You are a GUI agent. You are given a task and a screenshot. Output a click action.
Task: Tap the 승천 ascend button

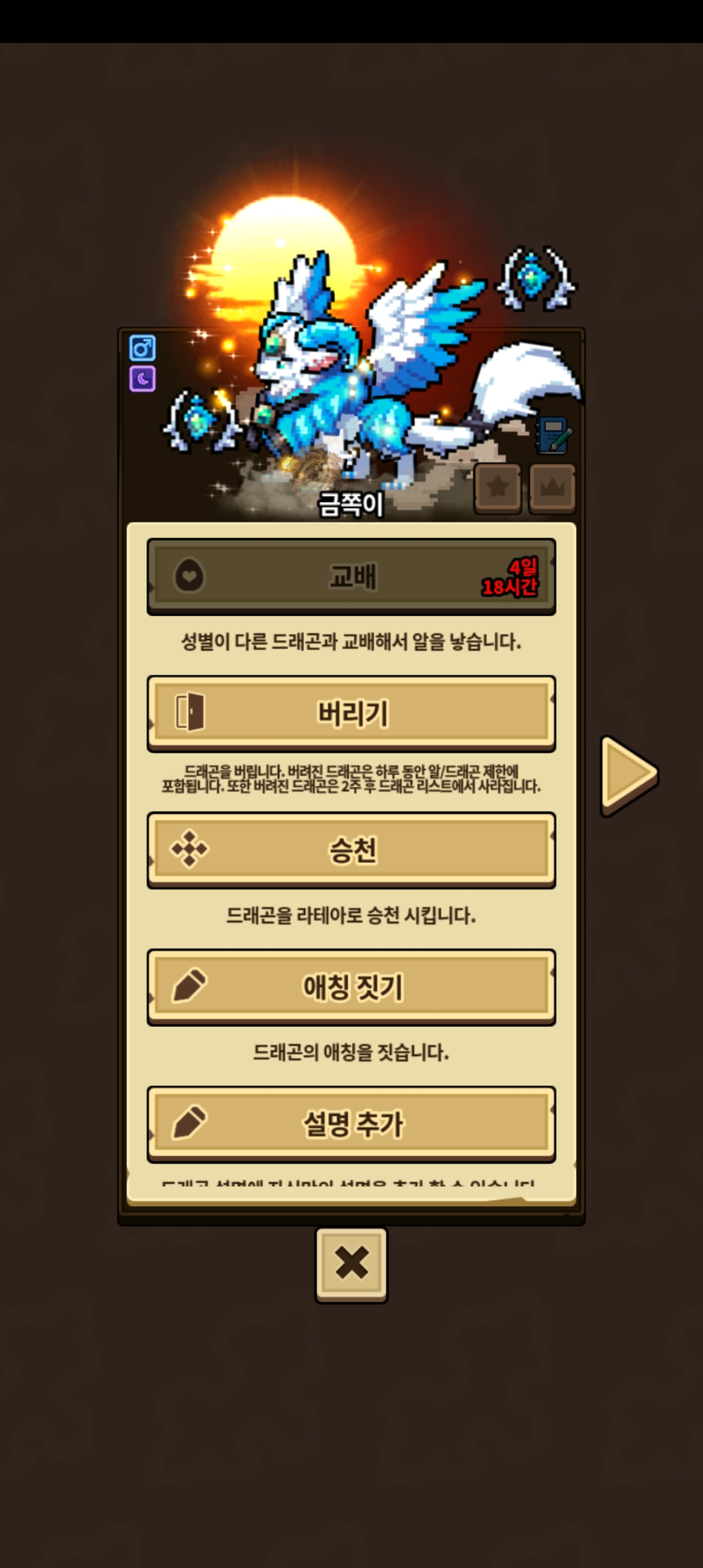pos(351,850)
